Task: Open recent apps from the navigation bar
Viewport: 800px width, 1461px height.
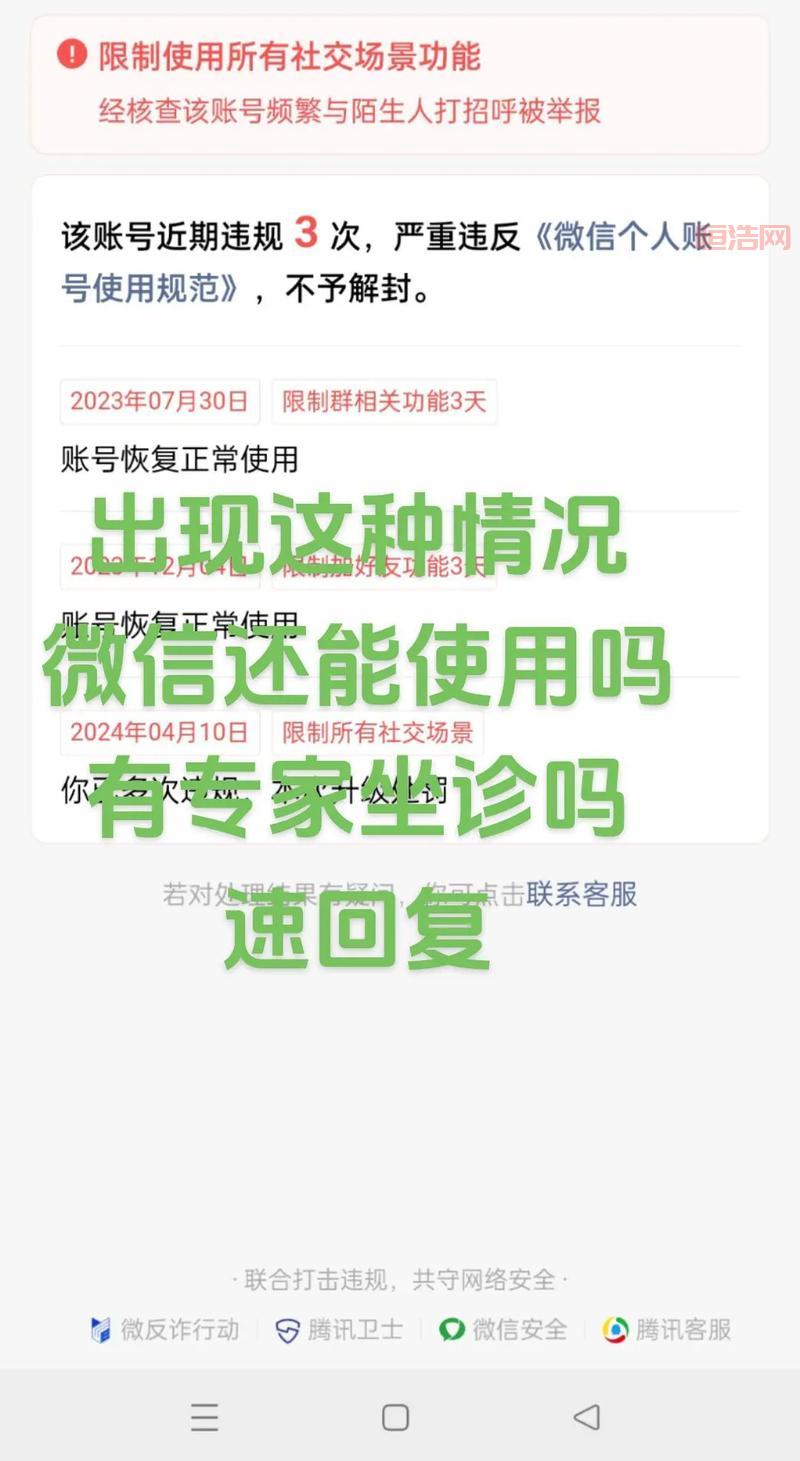Action: (205, 1417)
